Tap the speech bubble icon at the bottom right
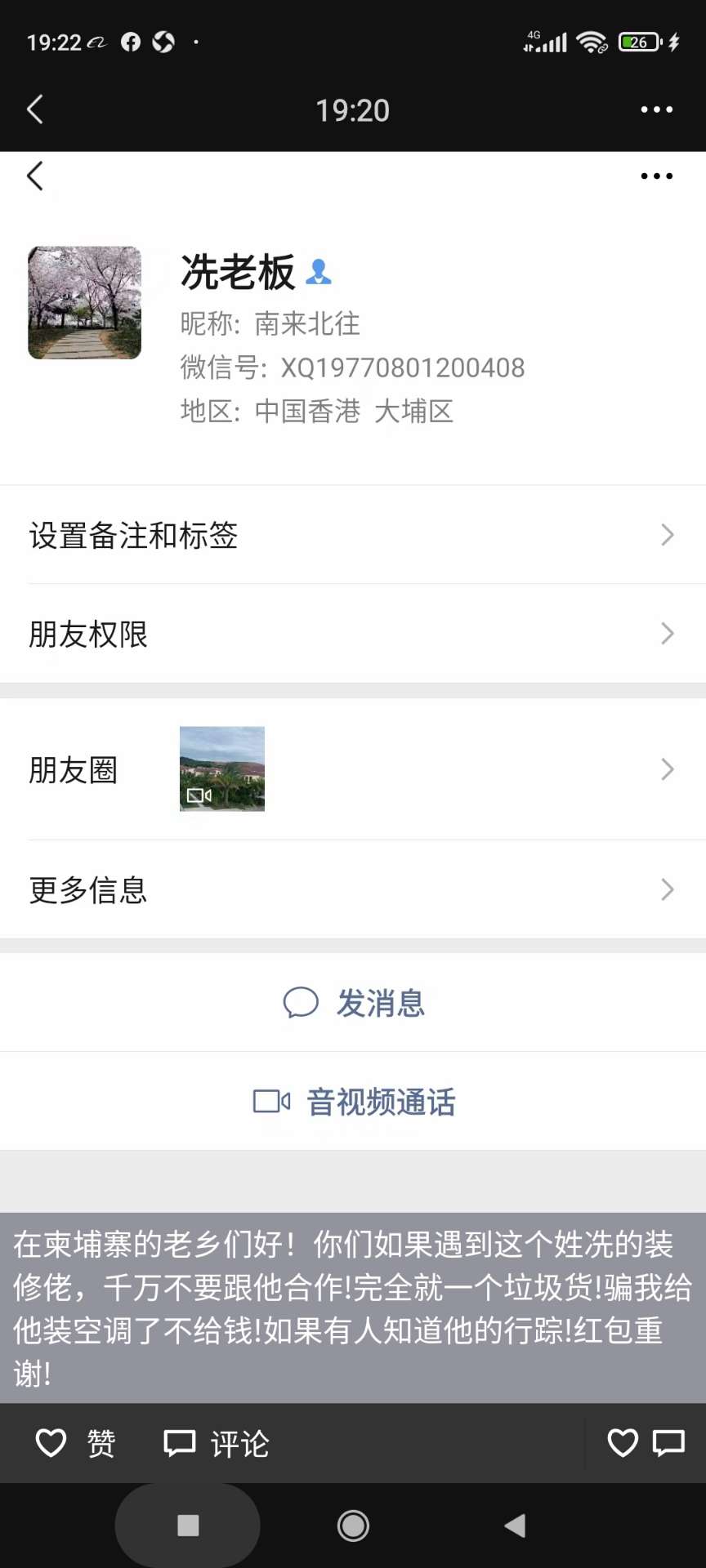The image size is (706, 1568). pos(668,1443)
